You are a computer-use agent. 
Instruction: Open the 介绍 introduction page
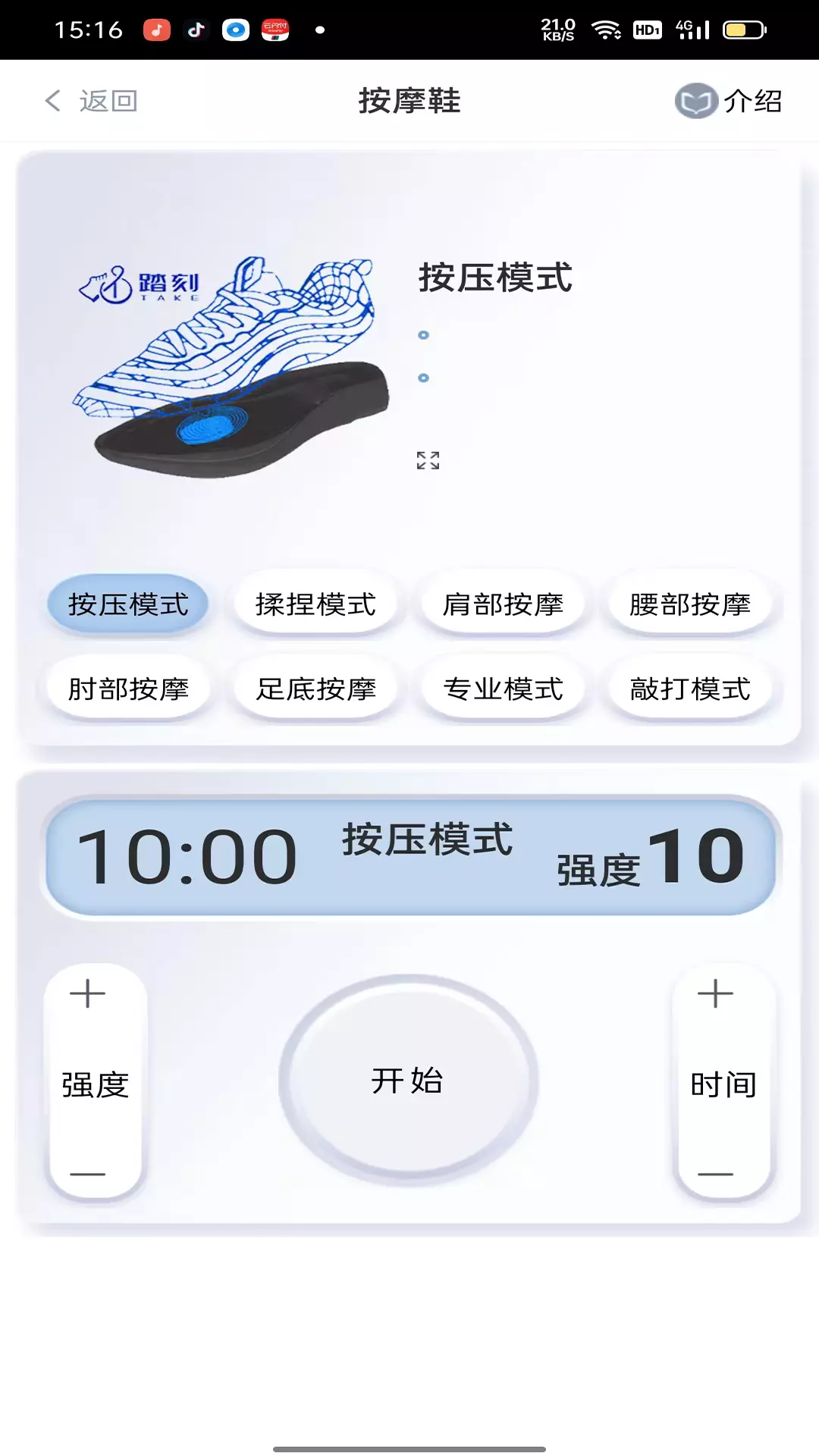pyautogui.click(x=728, y=101)
